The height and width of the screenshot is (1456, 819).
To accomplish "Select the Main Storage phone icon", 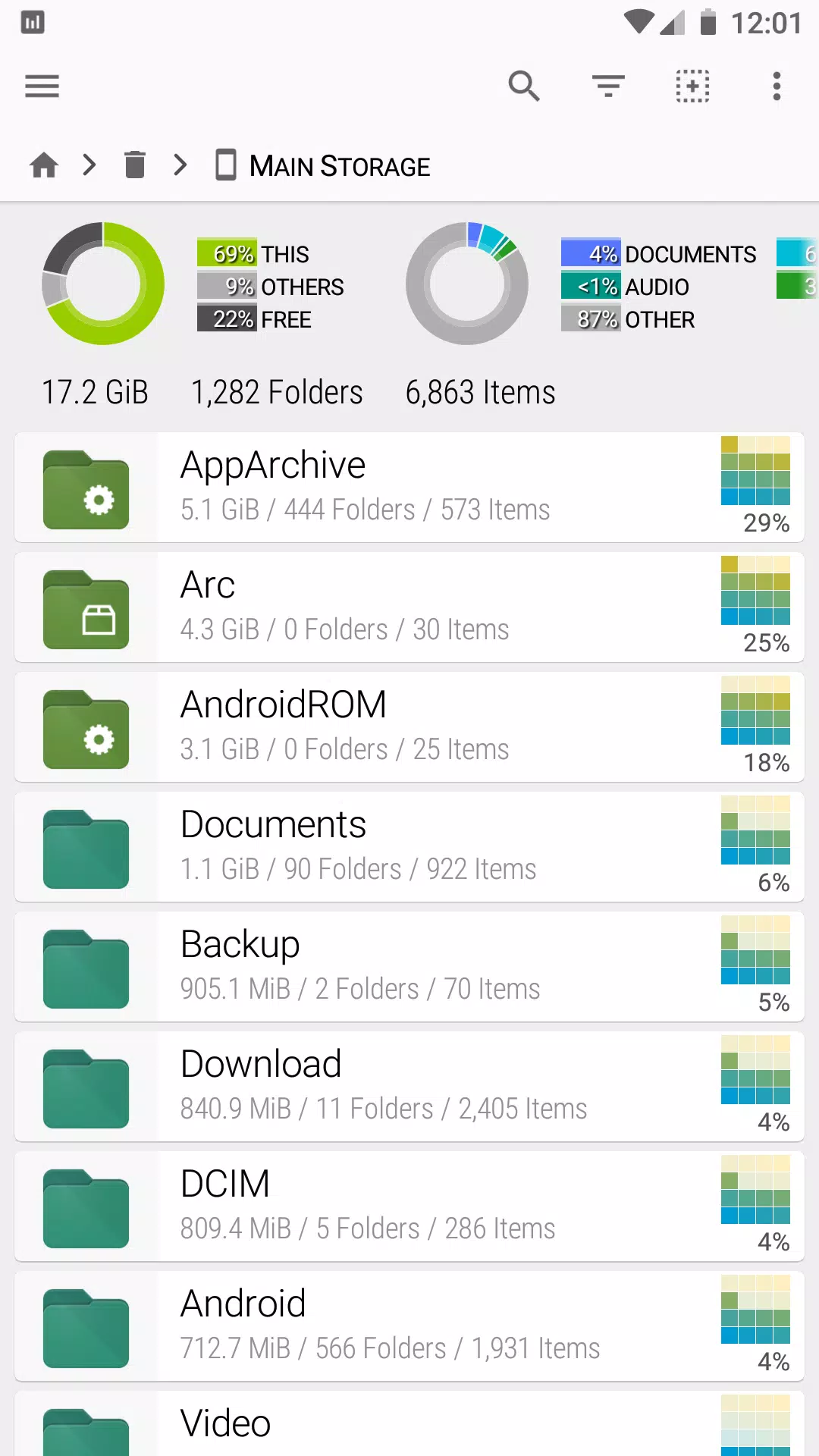I will pyautogui.click(x=226, y=165).
